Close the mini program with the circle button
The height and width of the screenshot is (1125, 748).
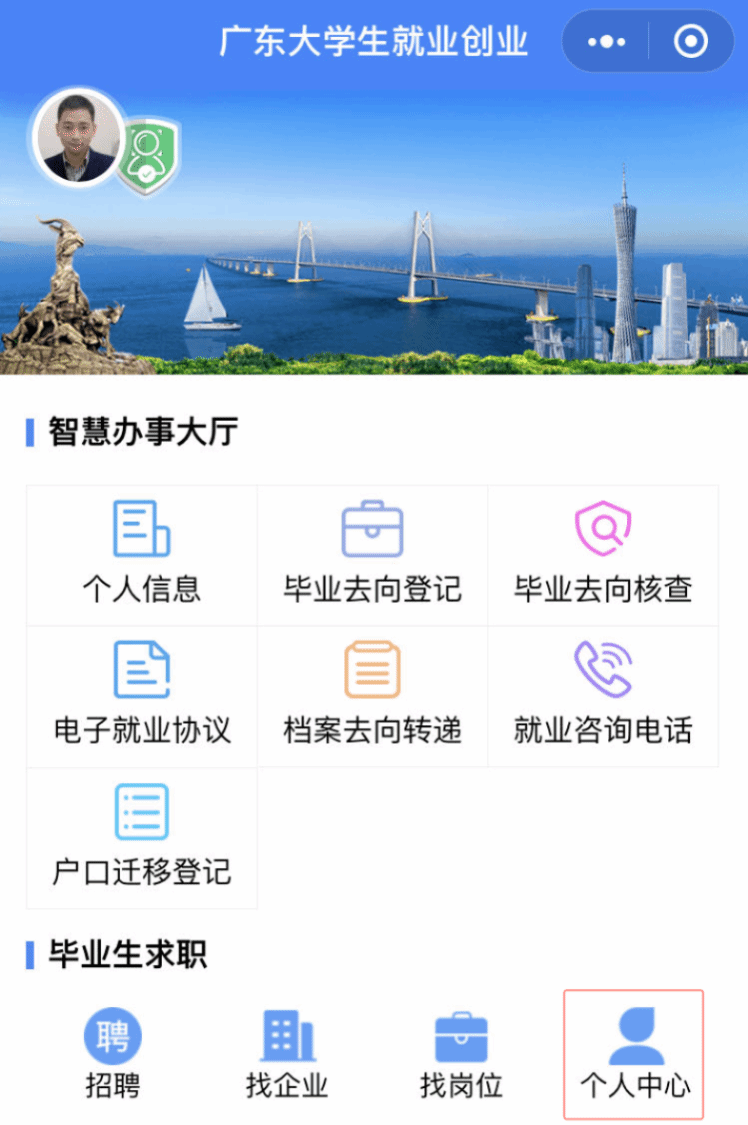pyautogui.click(x=691, y=42)
